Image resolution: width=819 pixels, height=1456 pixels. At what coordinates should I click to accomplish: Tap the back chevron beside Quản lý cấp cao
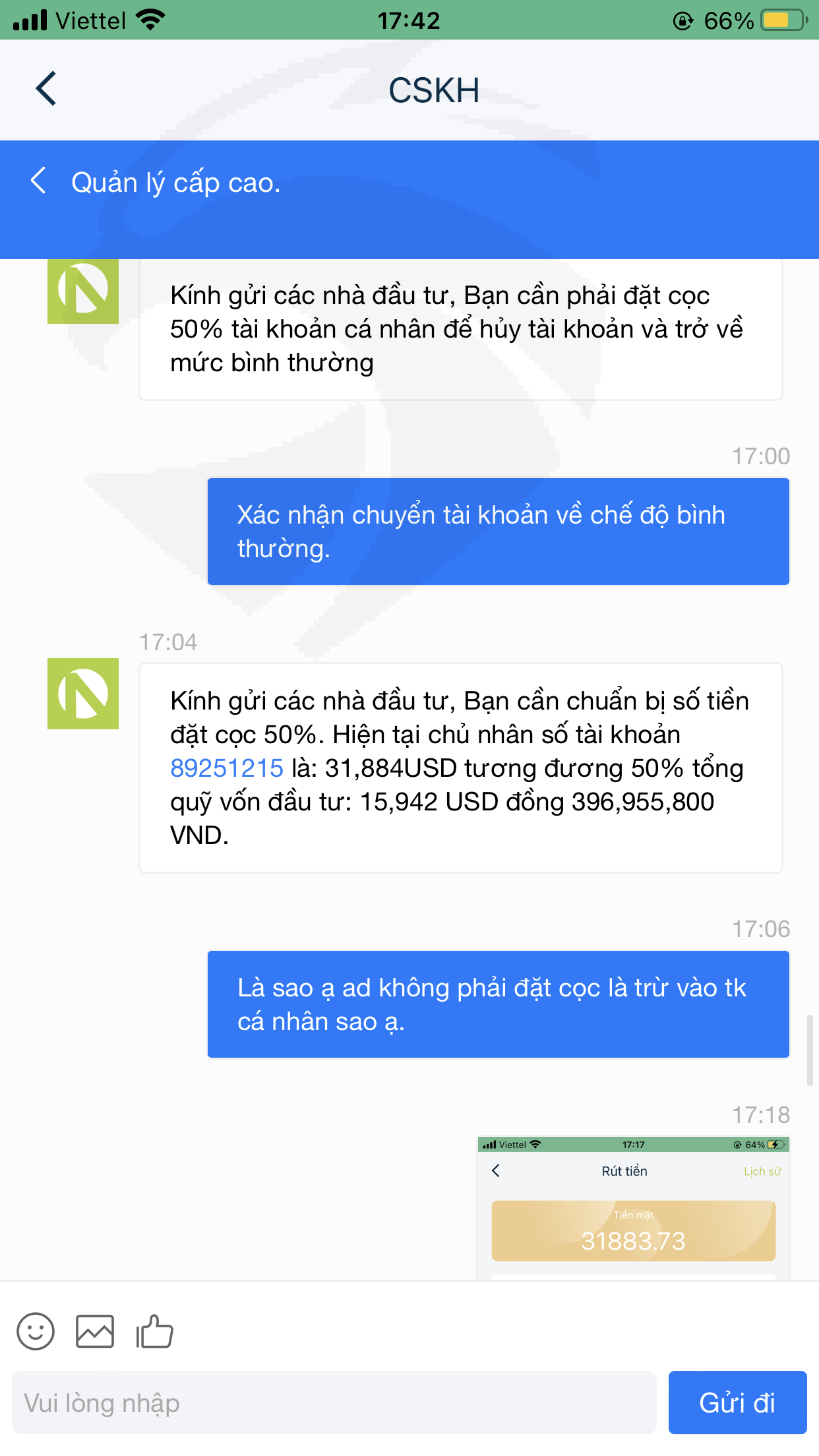[39, 181]
